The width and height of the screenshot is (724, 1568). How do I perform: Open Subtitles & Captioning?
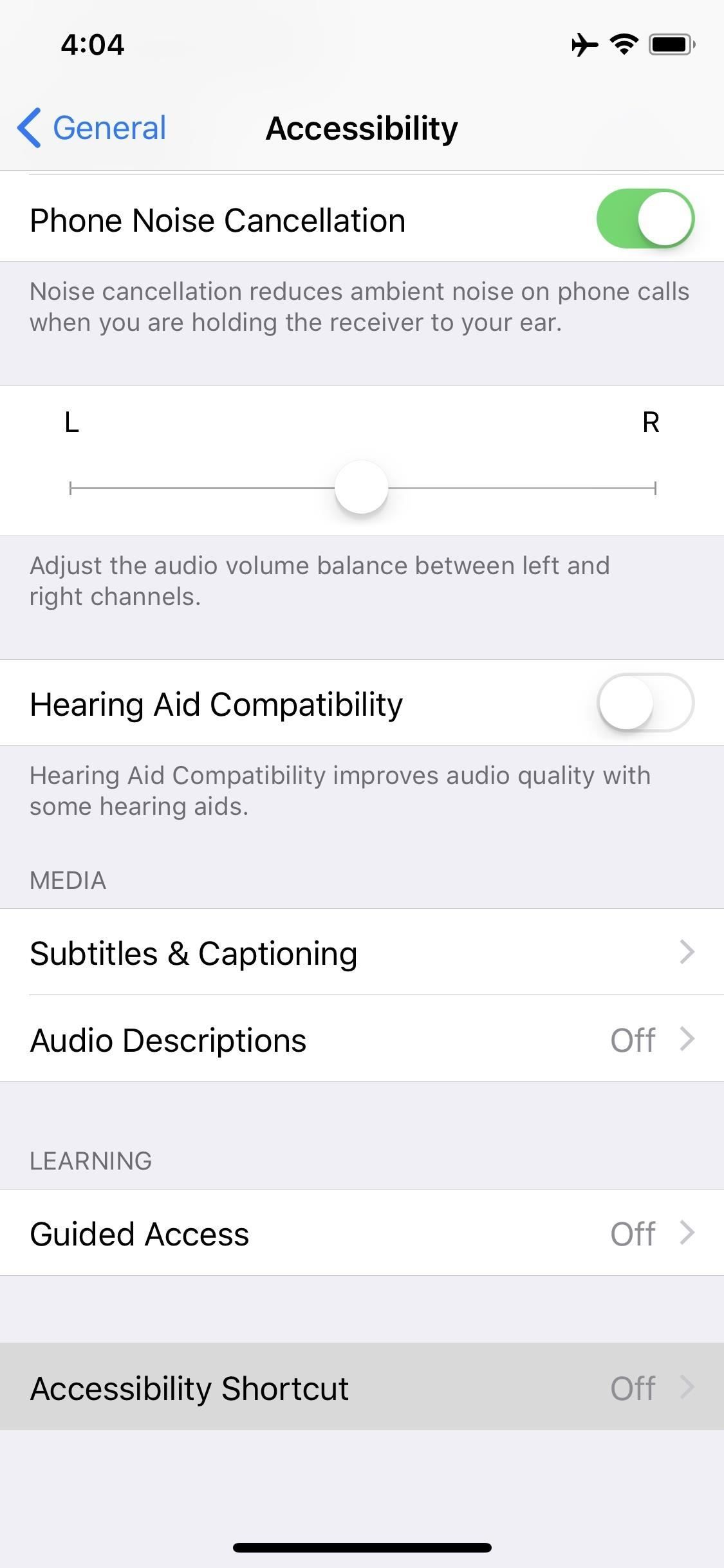[x=362, y=953]
